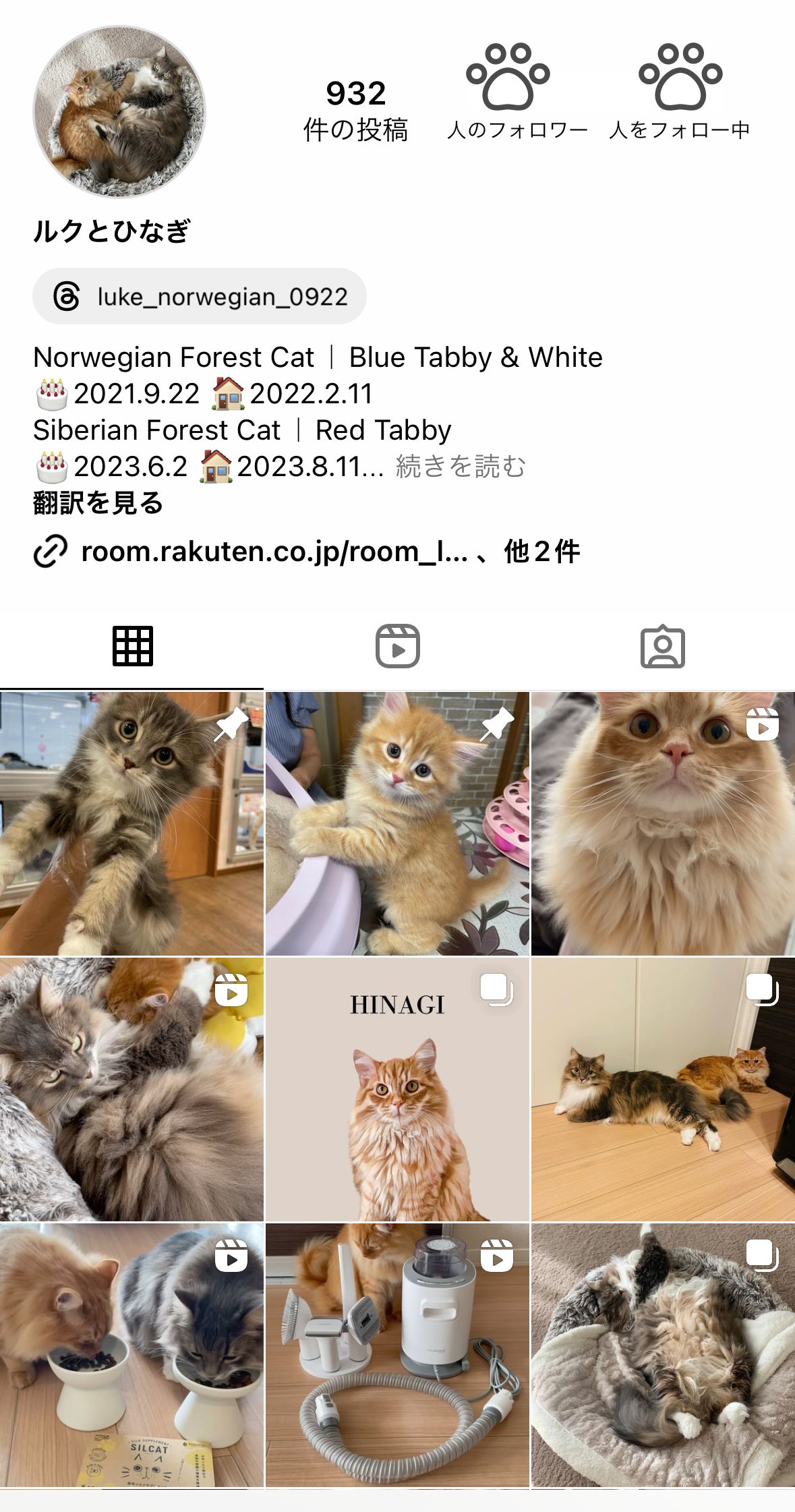The image size is (795, 1512).
Task: Play the reel of the orange cat's close-up face
Action: click(x=663, y=823)
